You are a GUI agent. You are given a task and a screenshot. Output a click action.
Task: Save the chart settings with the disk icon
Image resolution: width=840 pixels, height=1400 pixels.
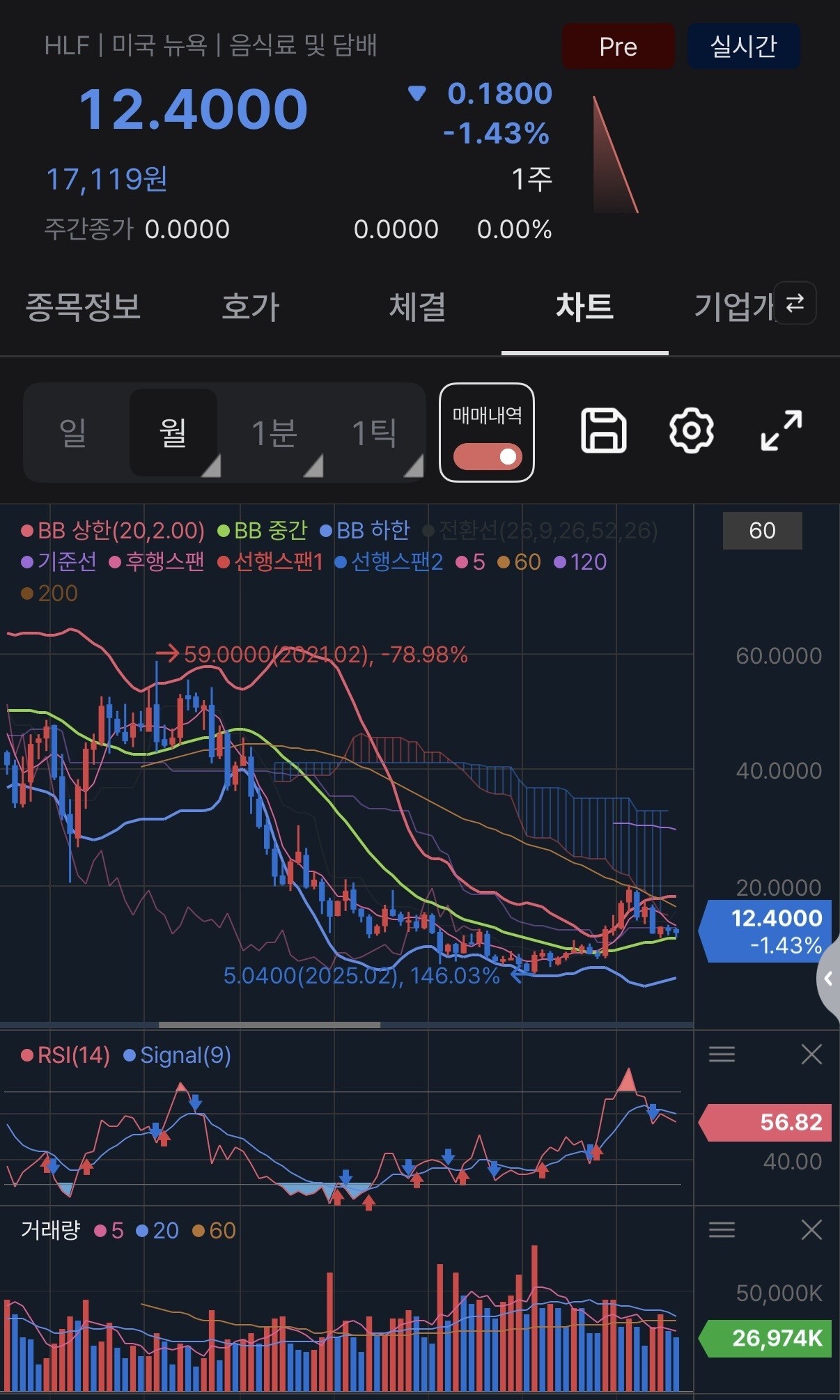coord(604,431)
